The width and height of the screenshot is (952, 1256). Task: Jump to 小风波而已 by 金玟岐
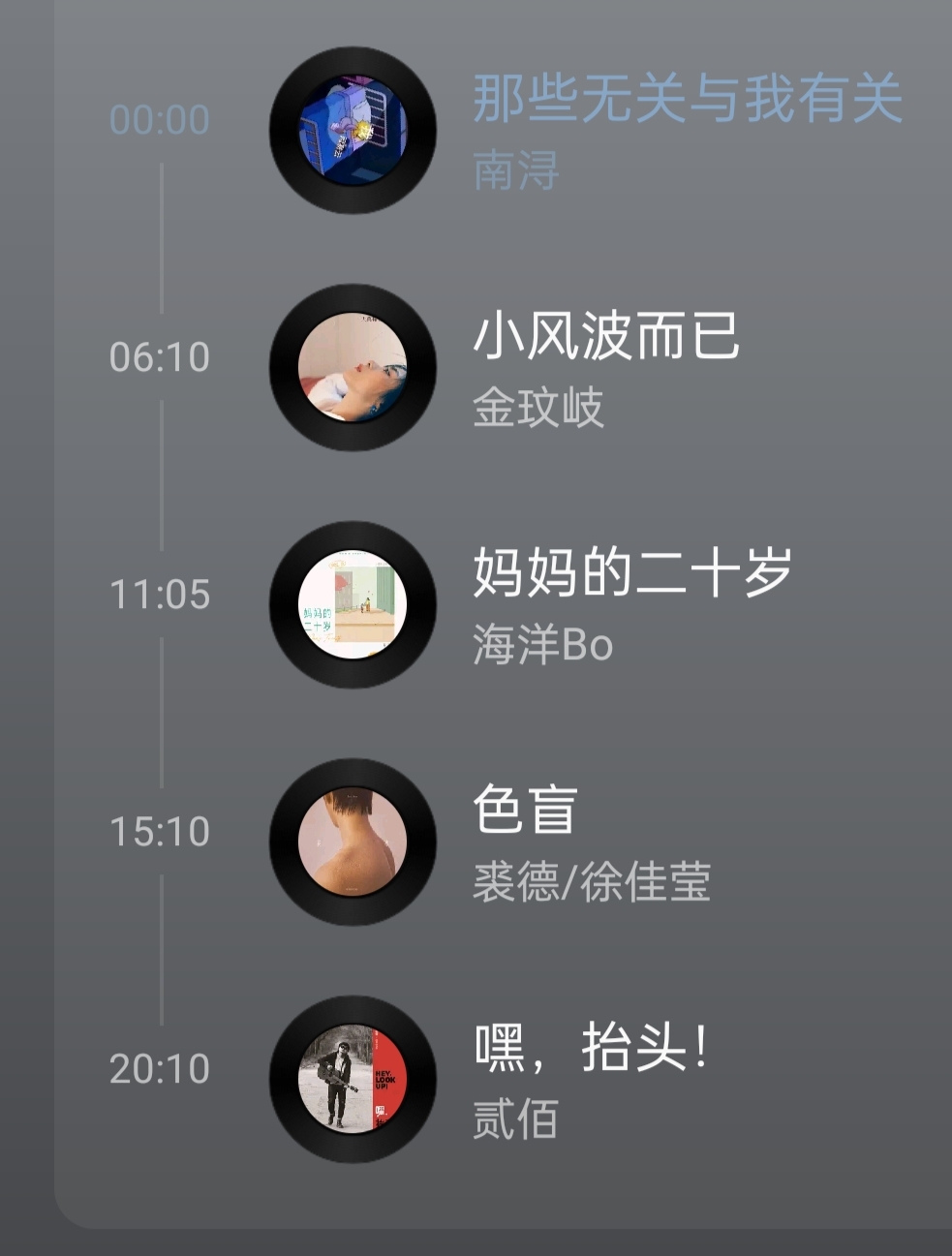[605, 338]
